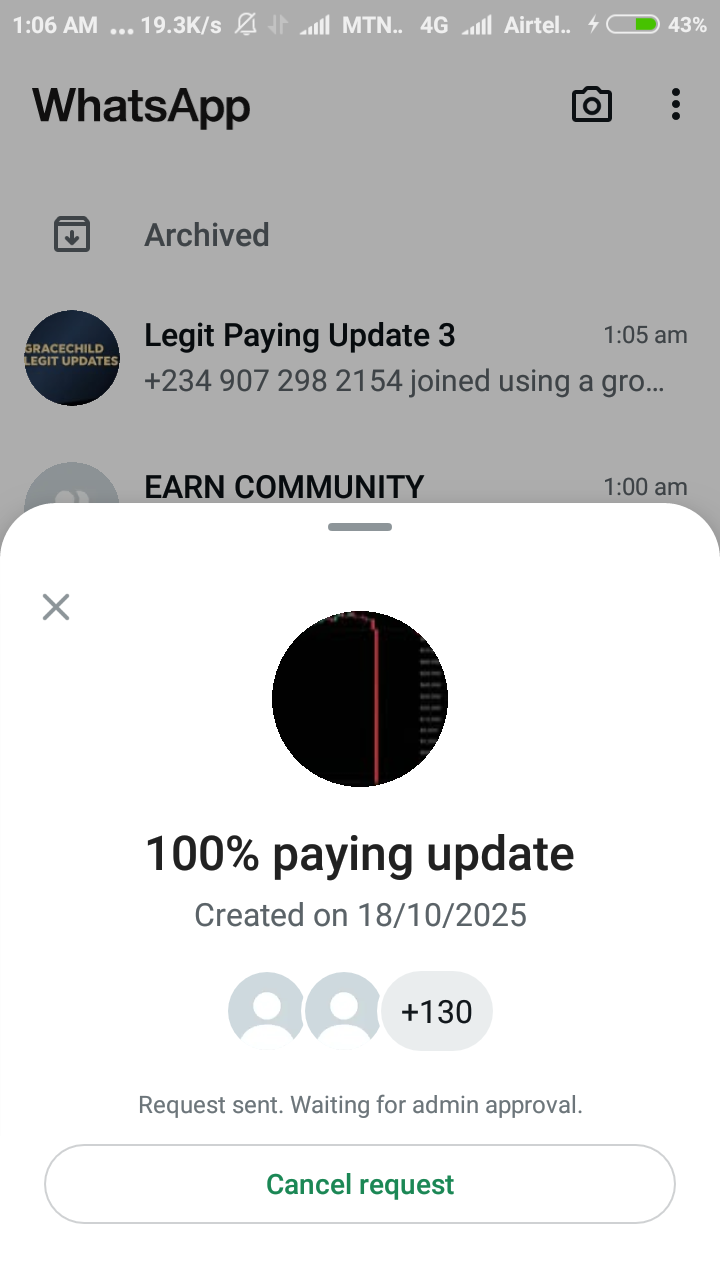The width and height of the screenshot is (720, 1280).
Task: Cancel the group join request
Action: [360, 1184]
